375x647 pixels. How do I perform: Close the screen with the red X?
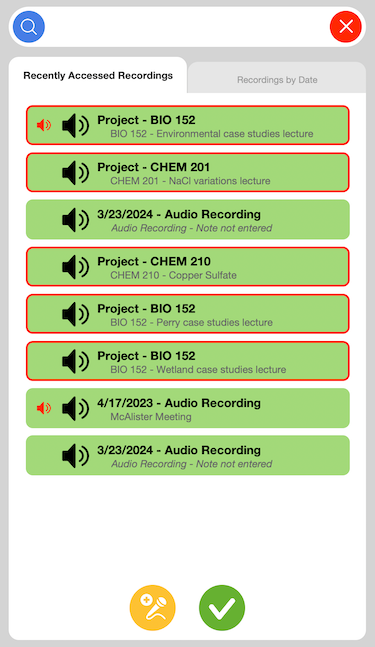point(346,27)
